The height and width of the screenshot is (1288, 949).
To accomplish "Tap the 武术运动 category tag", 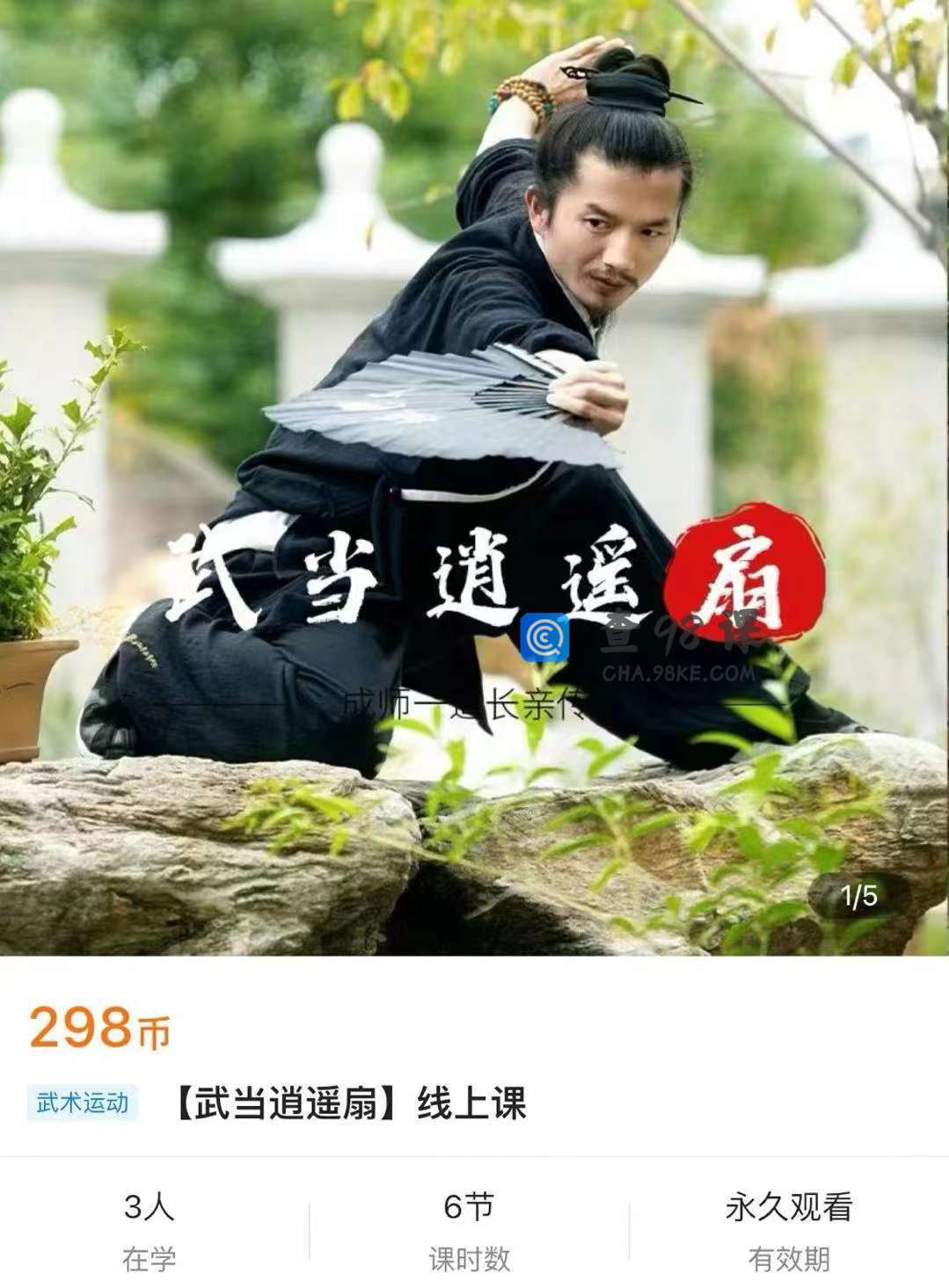I will [83, 1102].
